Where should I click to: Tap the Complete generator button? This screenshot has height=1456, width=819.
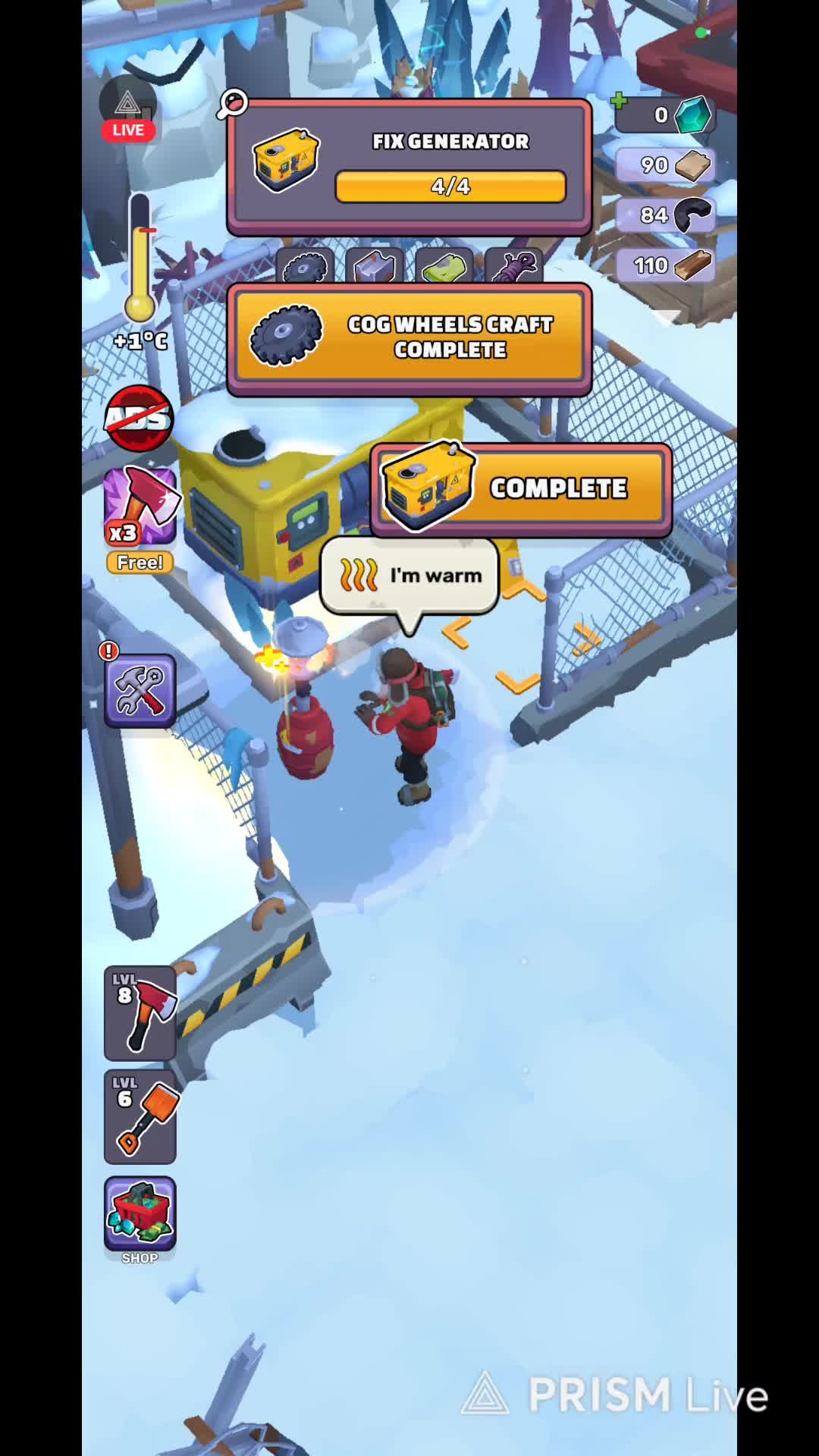click(521, 489)
